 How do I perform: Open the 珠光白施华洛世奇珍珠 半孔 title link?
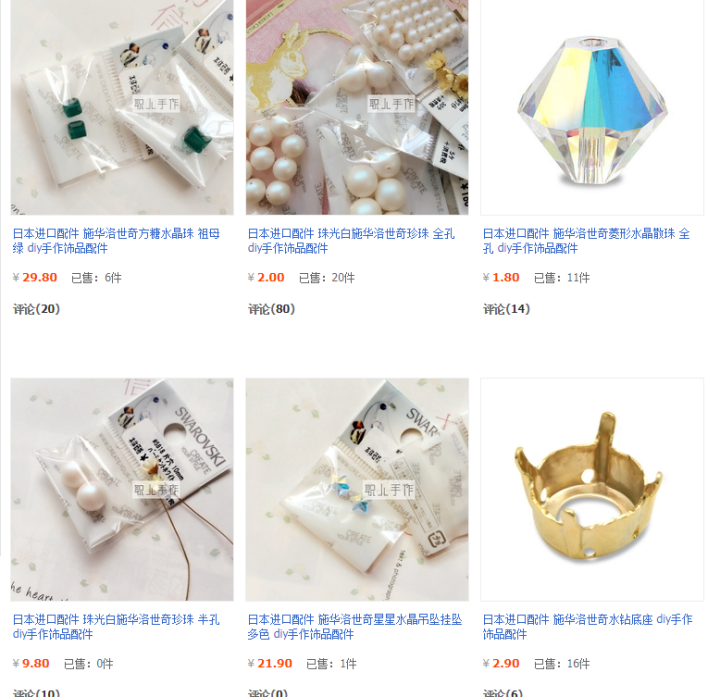(x=116, y=626)
